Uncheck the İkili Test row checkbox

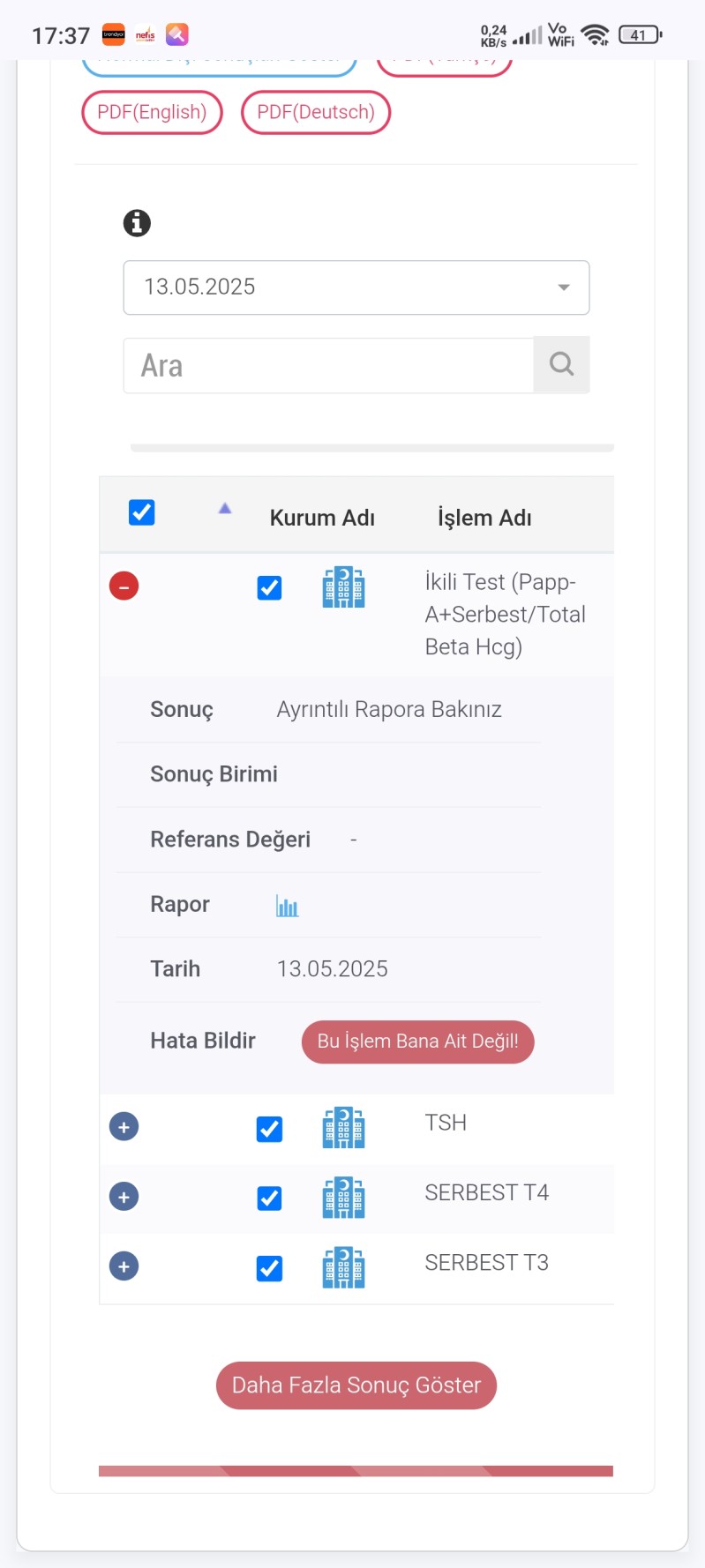[x=269, y=588]
